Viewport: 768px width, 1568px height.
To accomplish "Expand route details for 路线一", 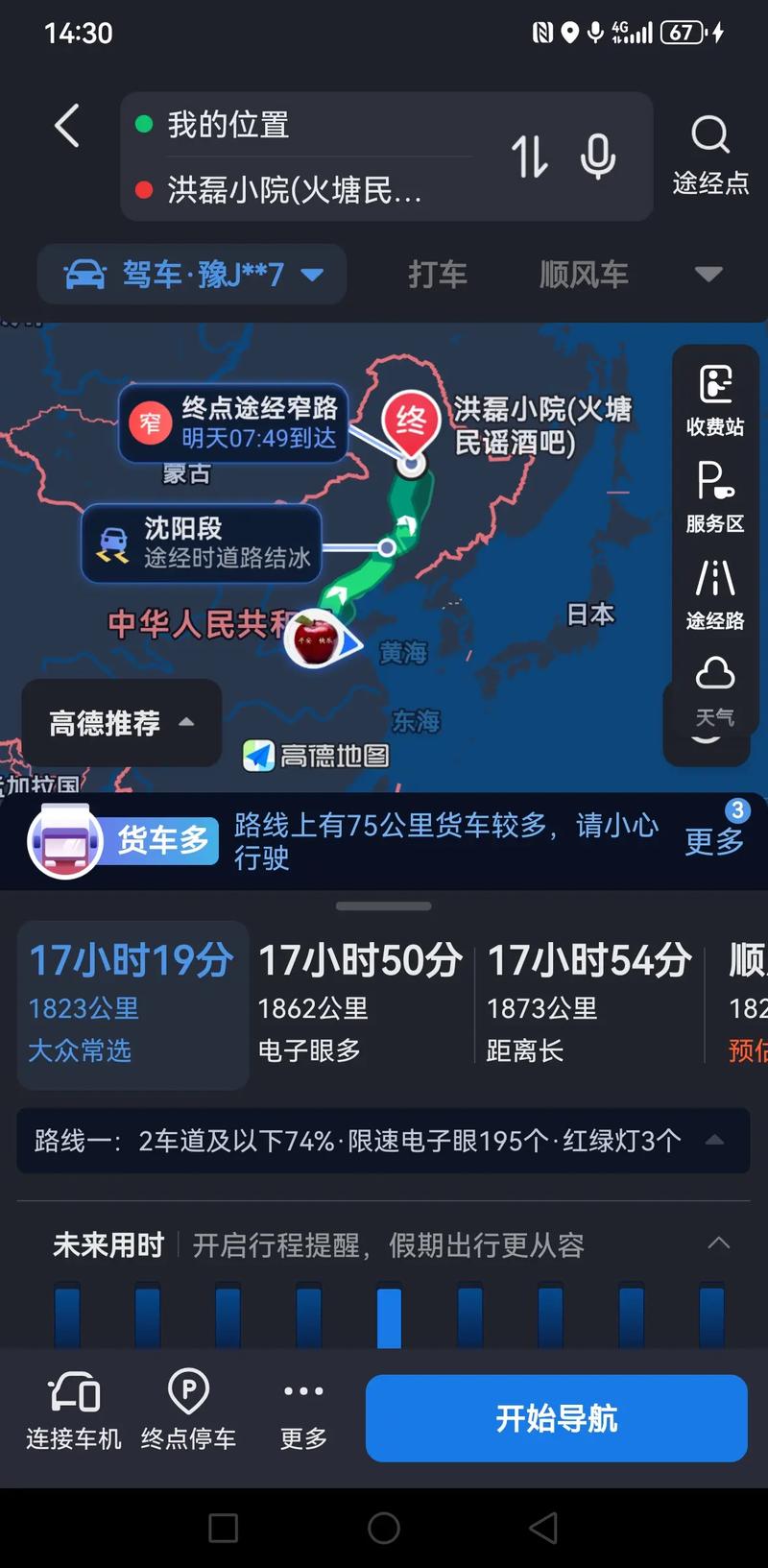I will [x=714, y=1140].
